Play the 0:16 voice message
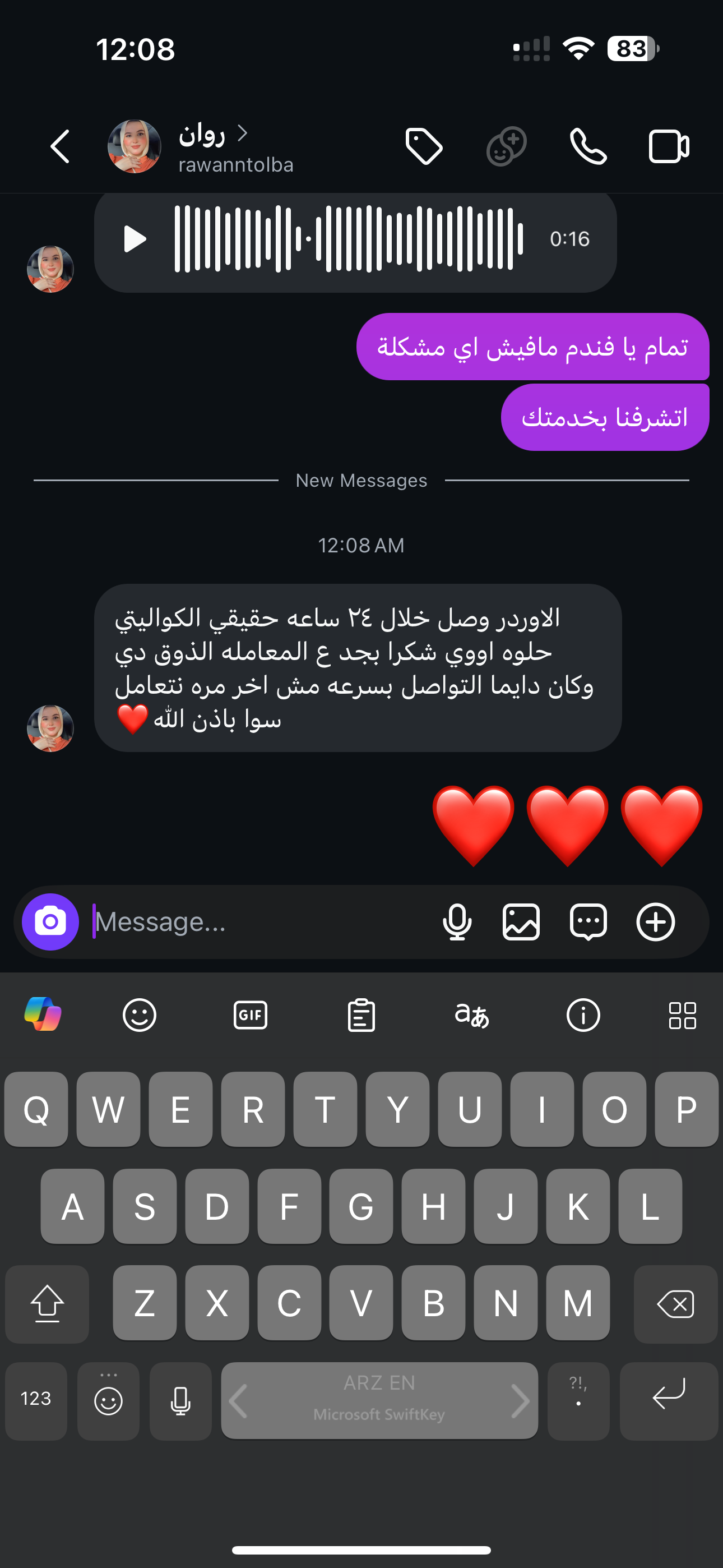The image size is (723, 1568). 135,238
